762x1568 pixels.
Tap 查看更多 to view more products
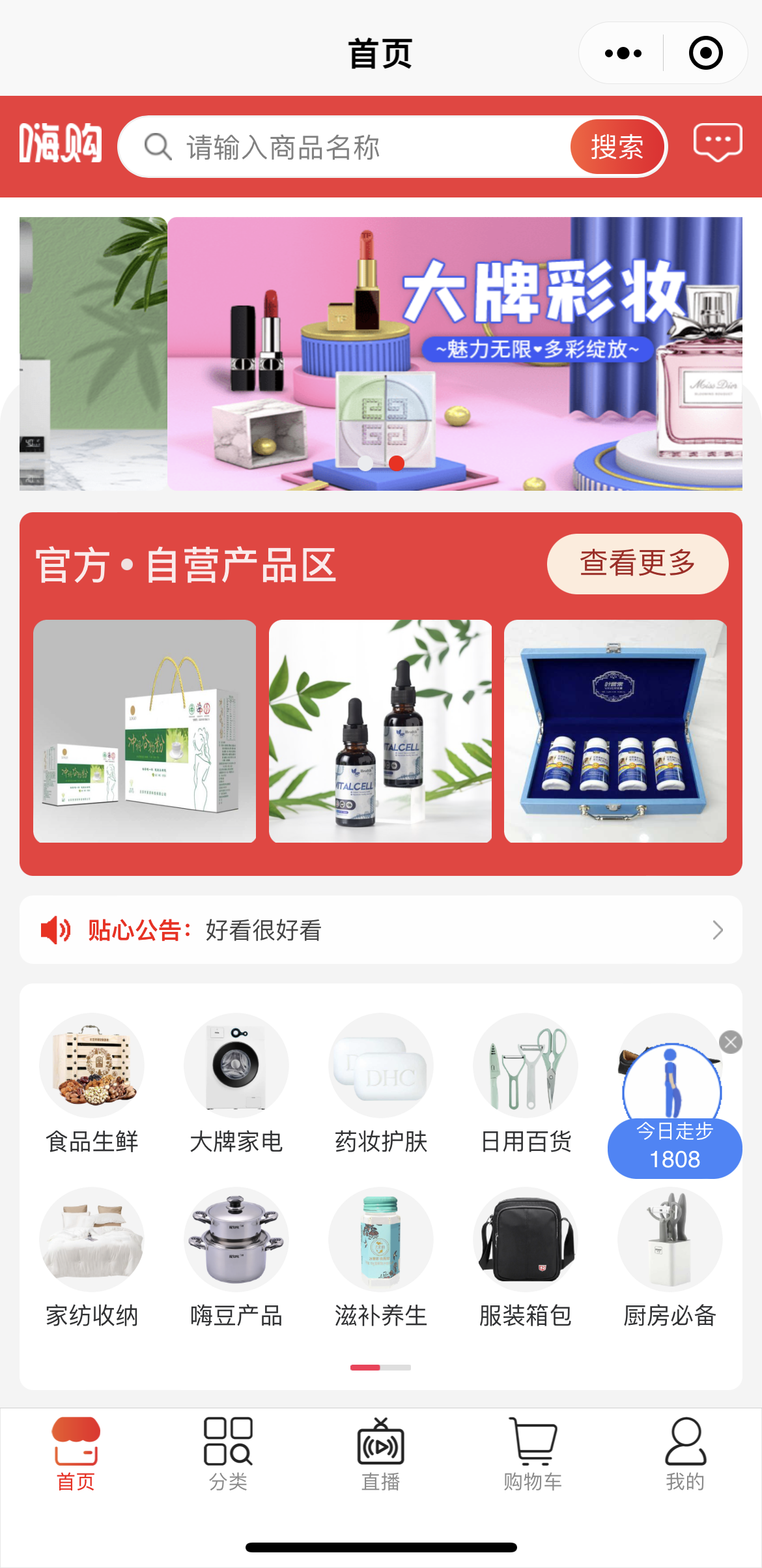[x=638, y=564]
